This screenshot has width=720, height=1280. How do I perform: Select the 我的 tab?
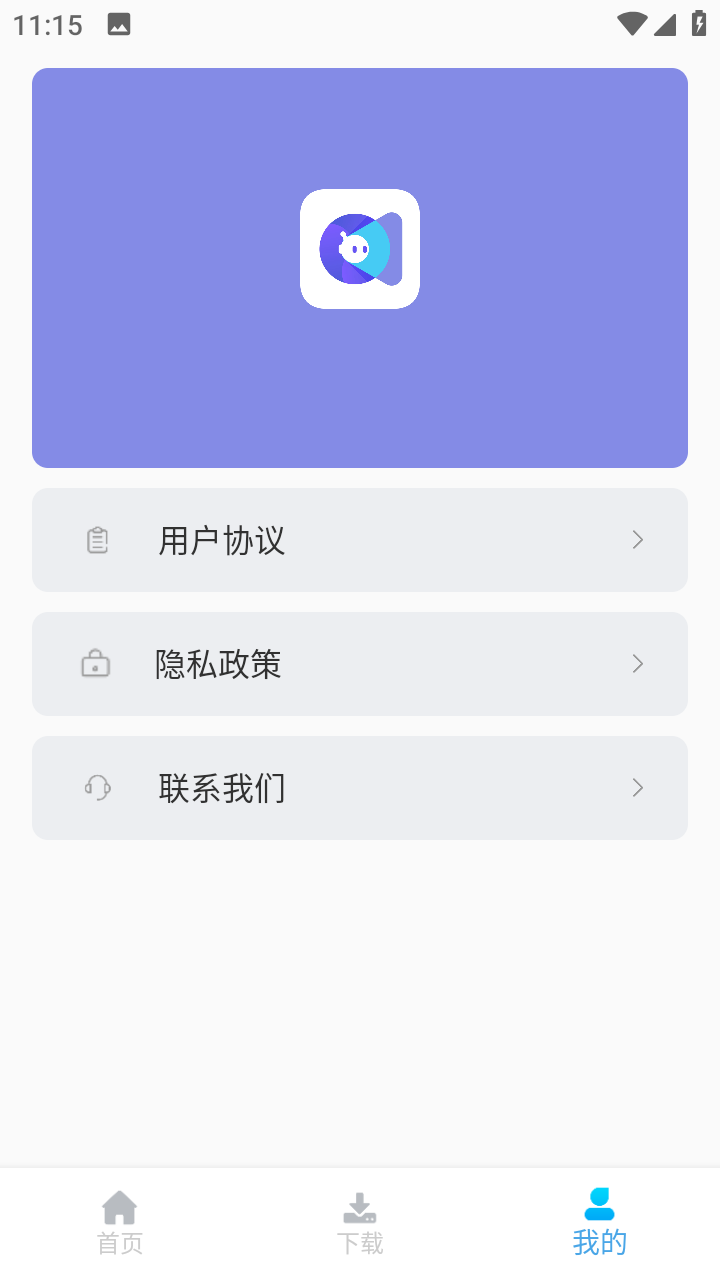click(600, 1223)
